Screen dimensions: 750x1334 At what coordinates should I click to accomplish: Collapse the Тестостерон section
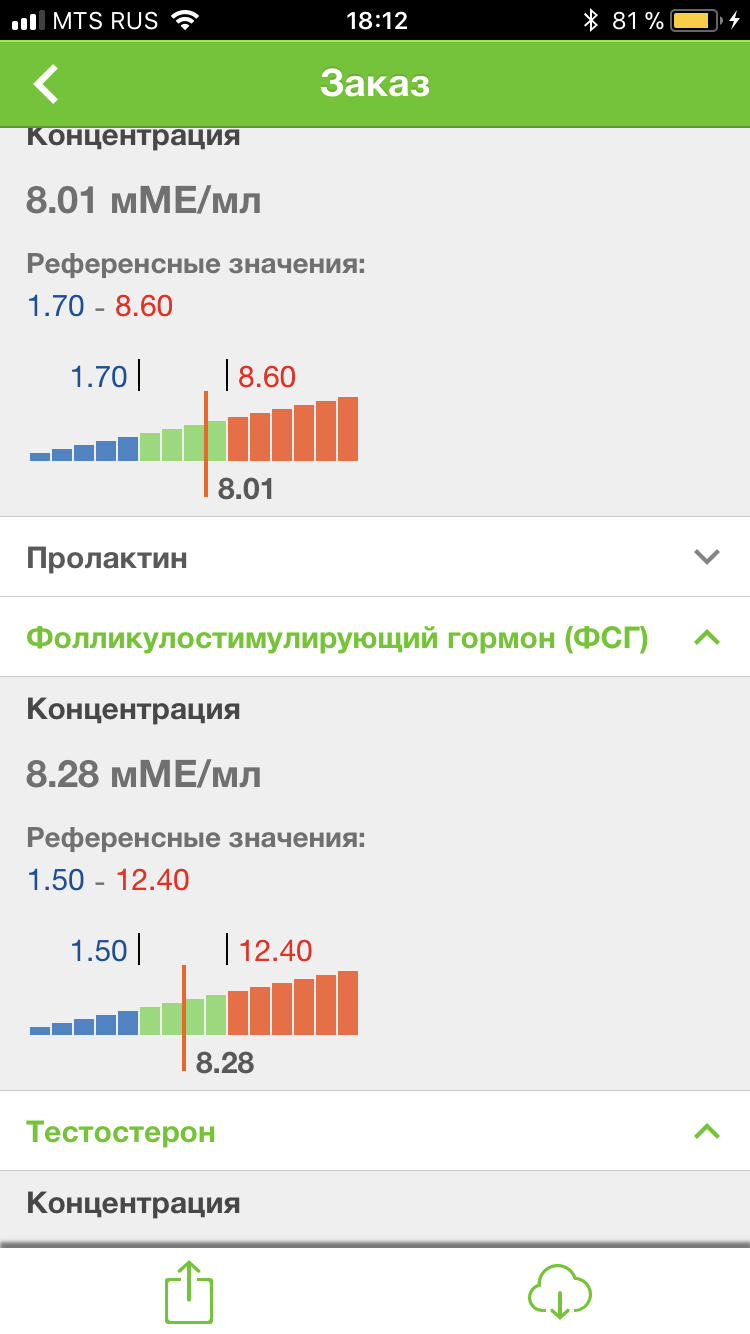click(706, 1131)
